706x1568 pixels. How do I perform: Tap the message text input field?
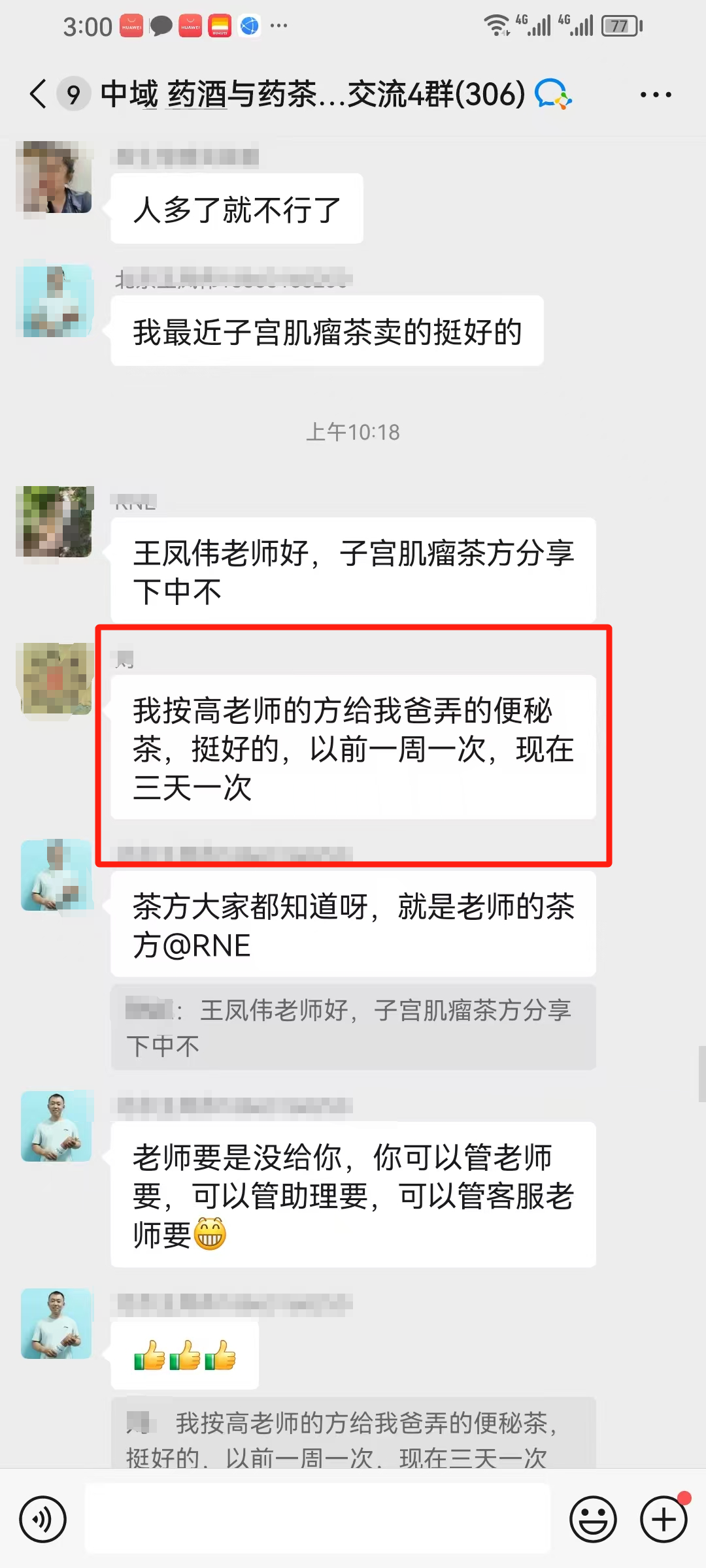(318, 1519)
